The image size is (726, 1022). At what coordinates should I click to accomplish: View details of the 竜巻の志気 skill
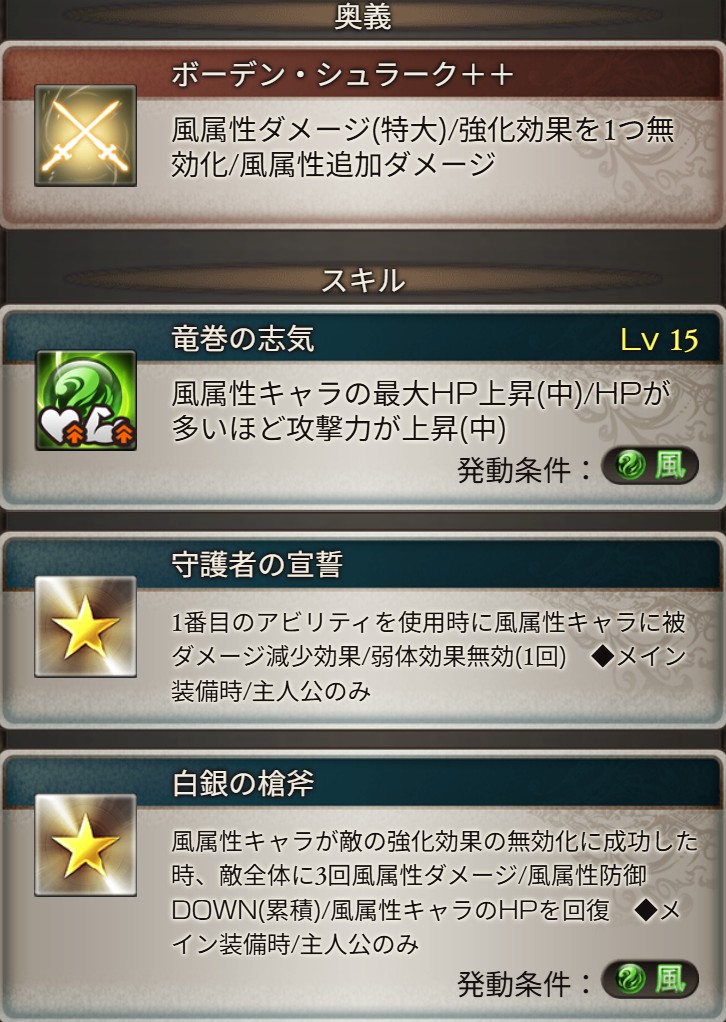tap(363, 405)
